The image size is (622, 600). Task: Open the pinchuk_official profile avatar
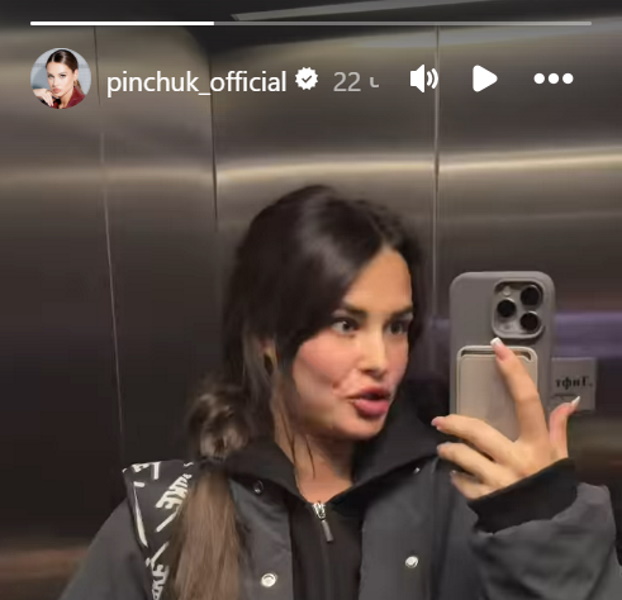tap(60, 79)
